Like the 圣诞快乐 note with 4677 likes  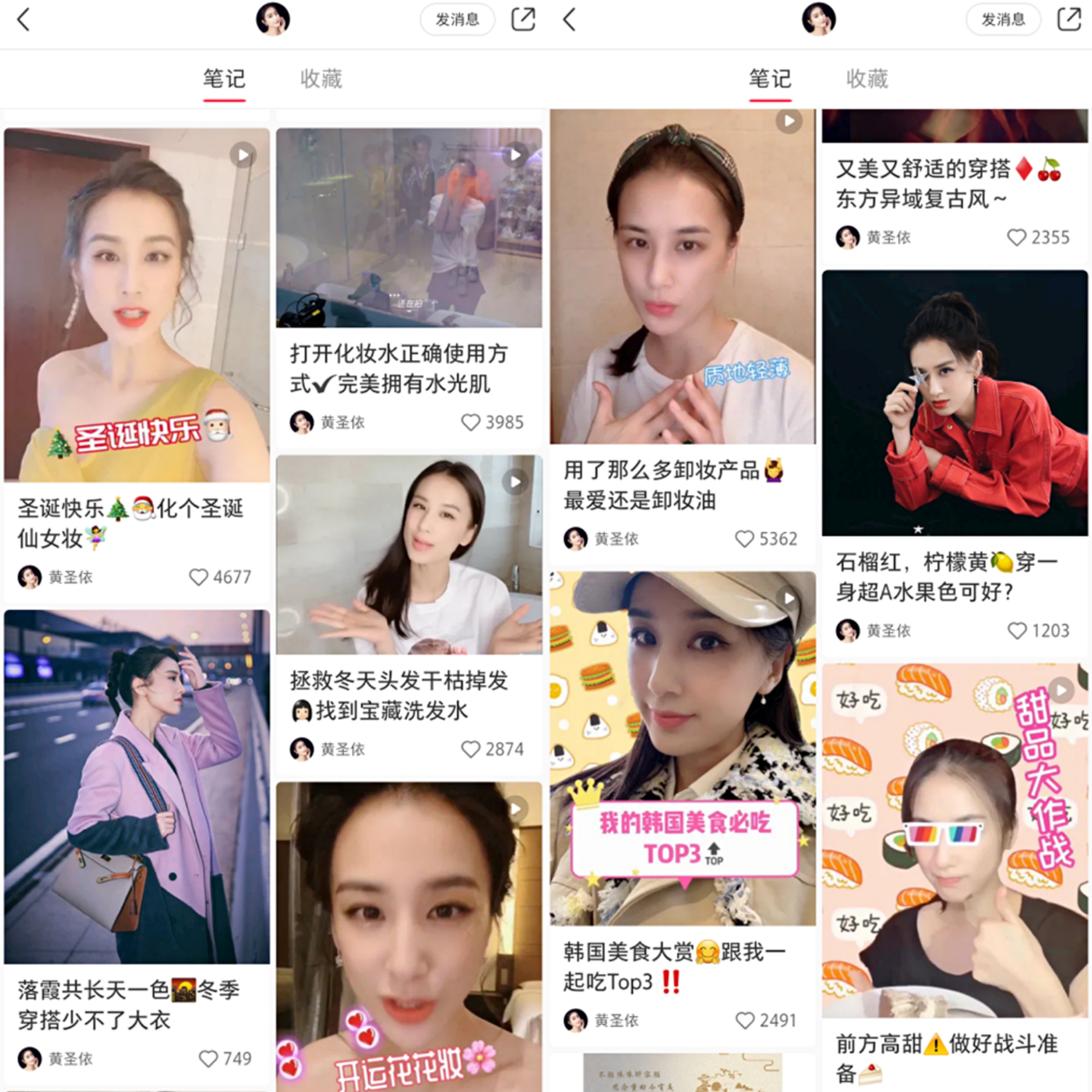click(199, 577)
